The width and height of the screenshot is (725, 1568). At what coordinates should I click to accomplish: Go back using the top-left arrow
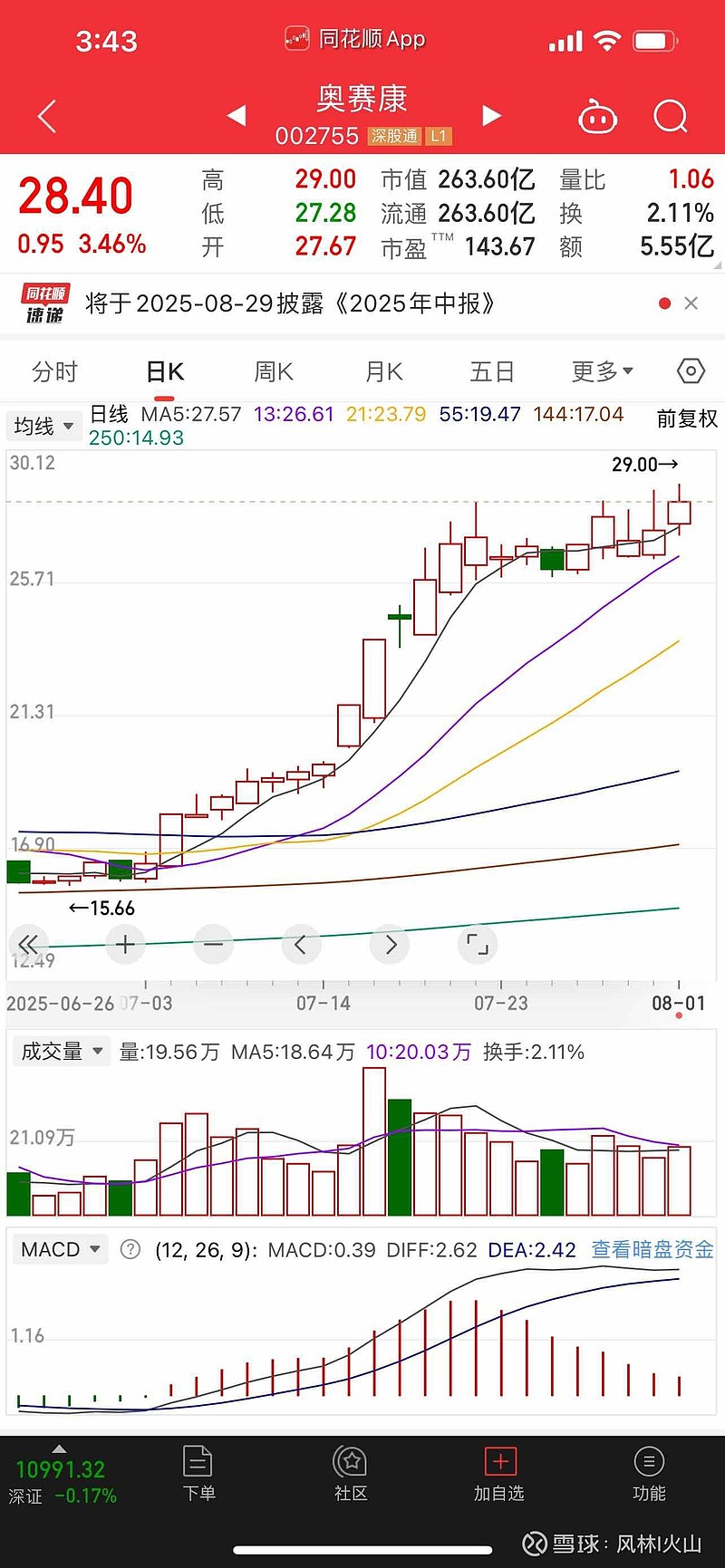point(47,117)
